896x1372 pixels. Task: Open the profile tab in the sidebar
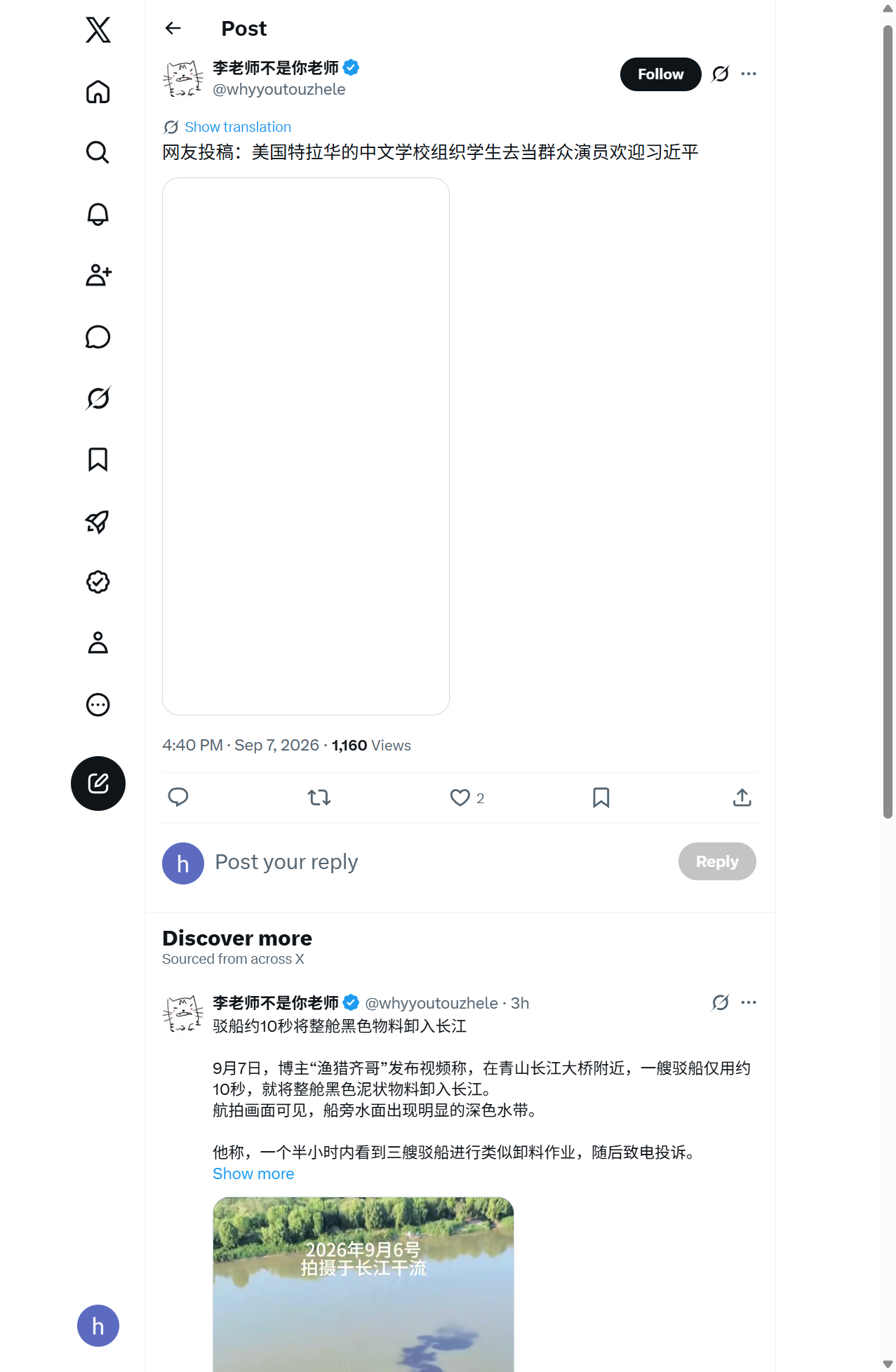98,643
